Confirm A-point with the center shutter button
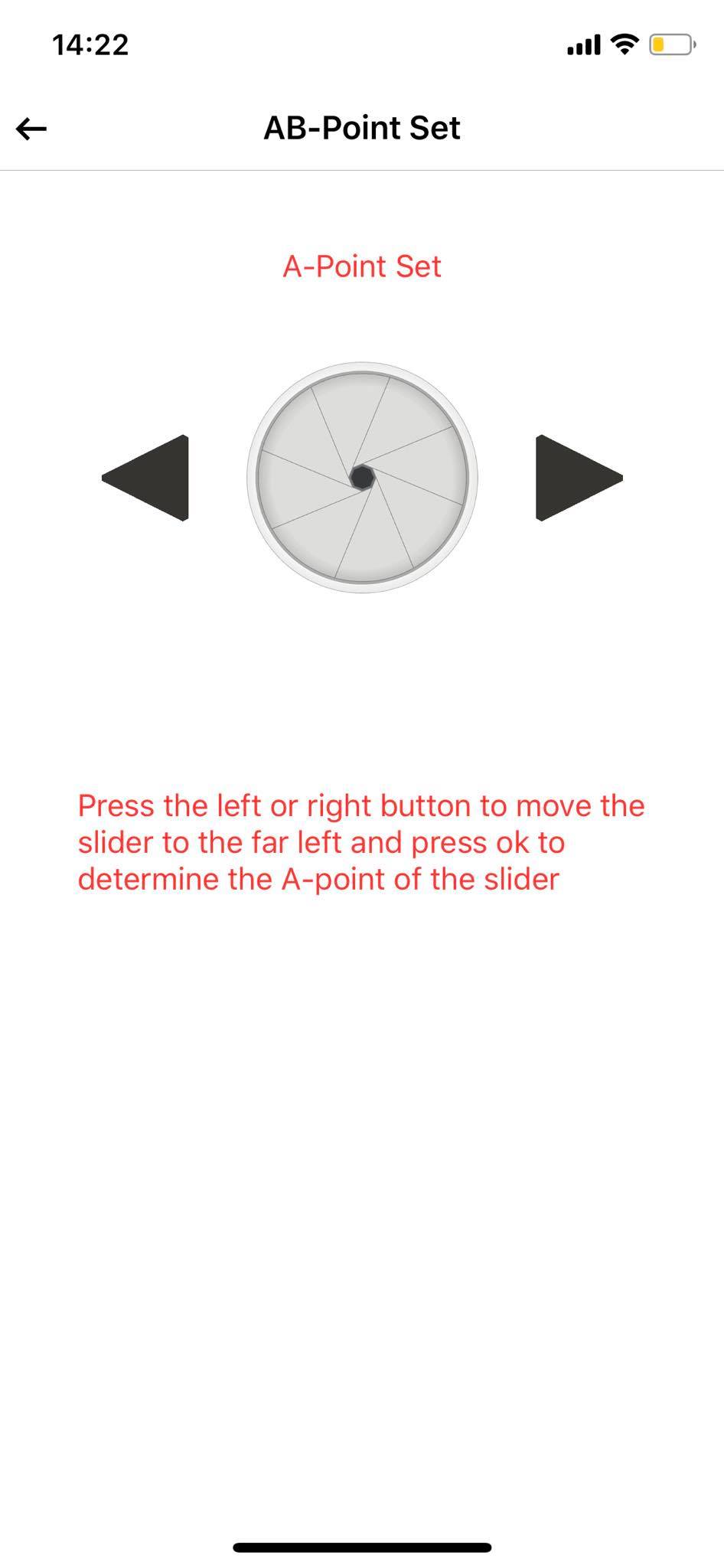 pos(362,478)
